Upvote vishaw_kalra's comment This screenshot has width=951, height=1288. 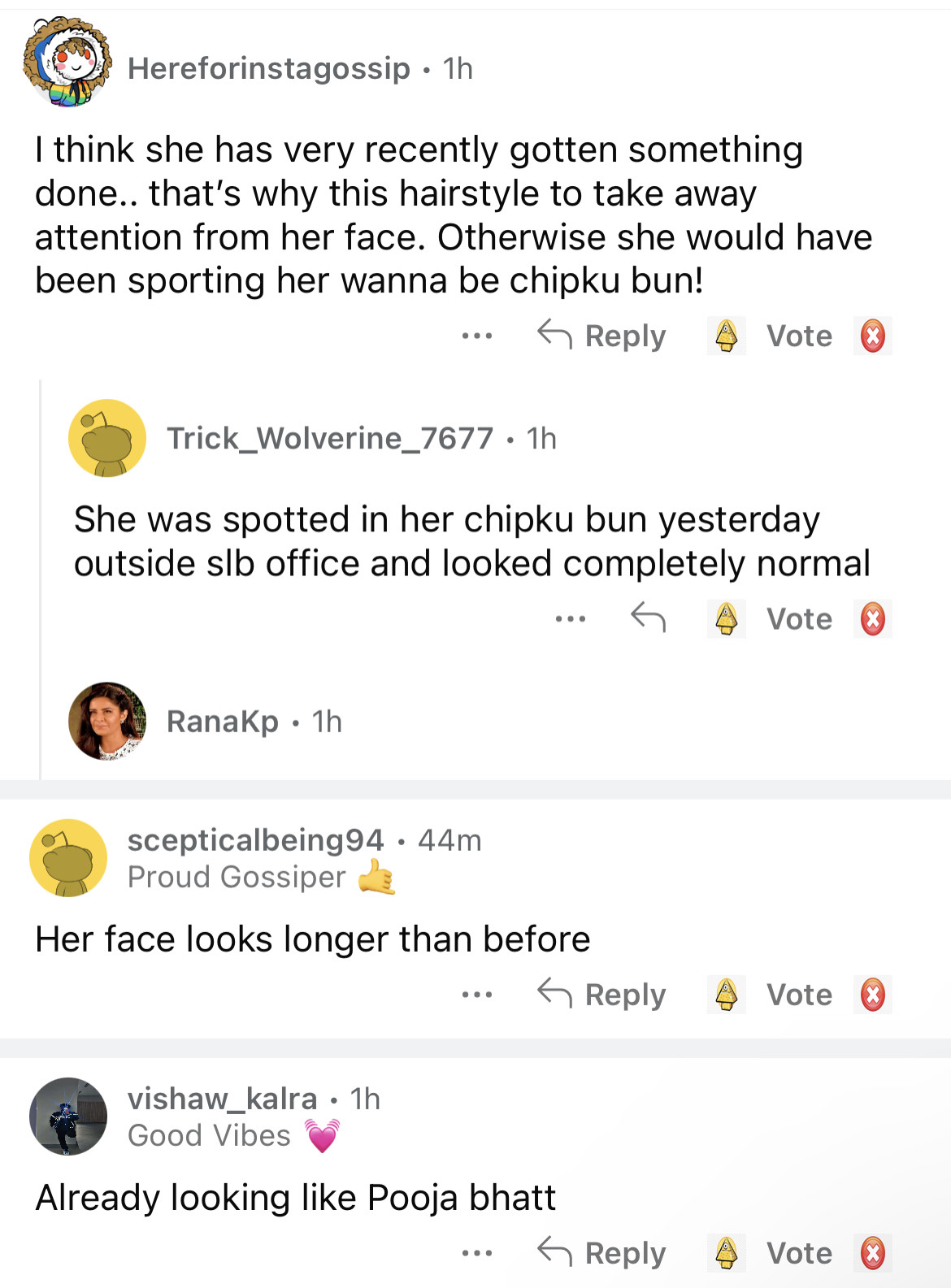726,1253
